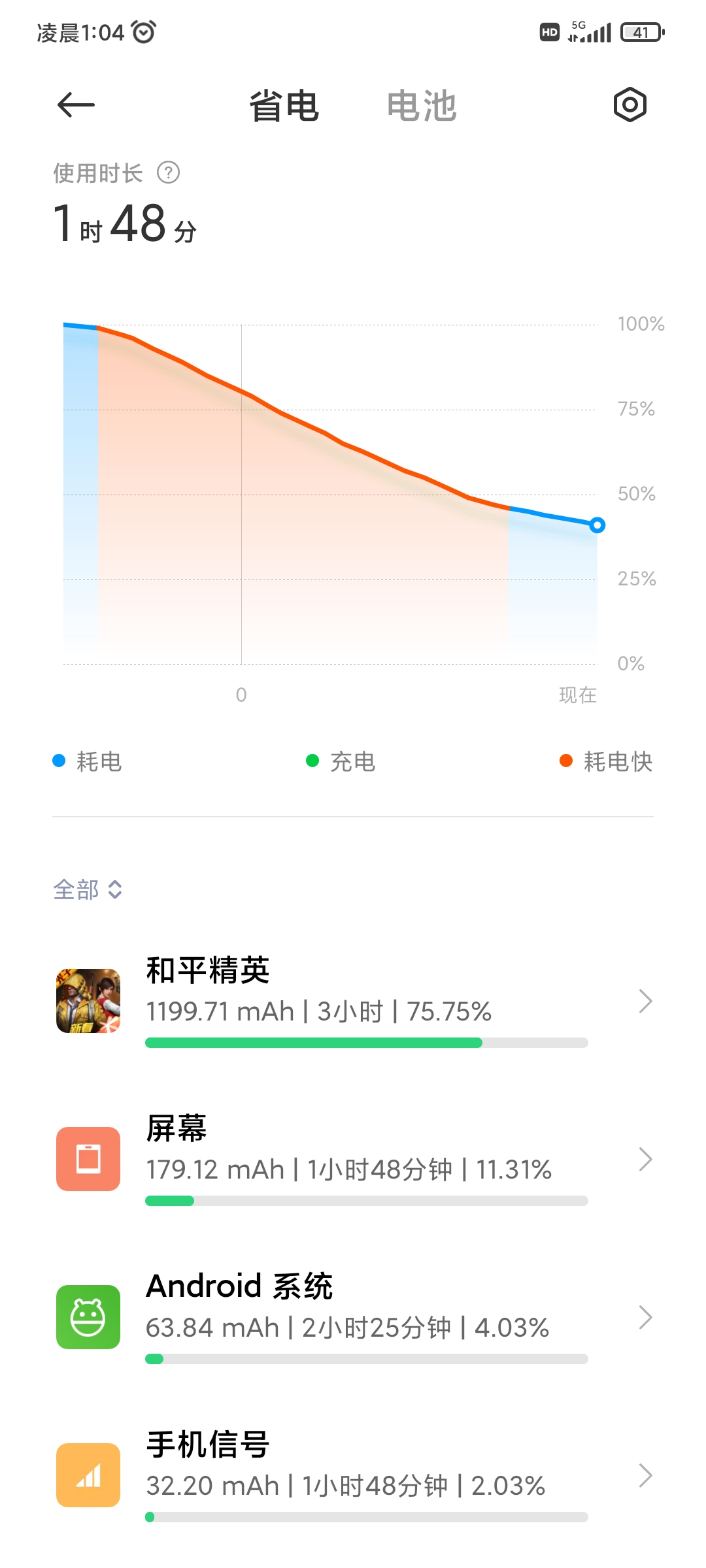
Task: Open the Android 系统 usage row
Action: 353,1317
